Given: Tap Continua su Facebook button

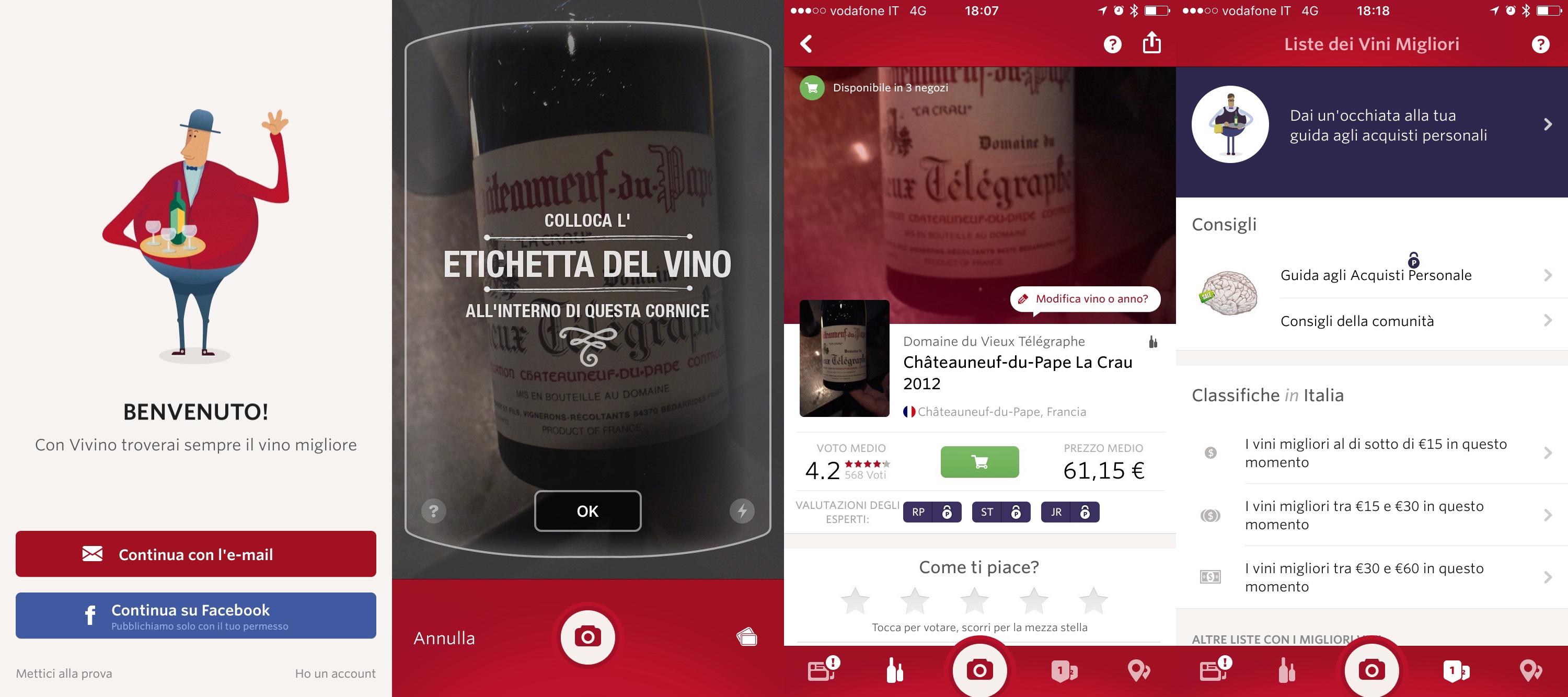Looking at the screenshot, I should 195,615.
